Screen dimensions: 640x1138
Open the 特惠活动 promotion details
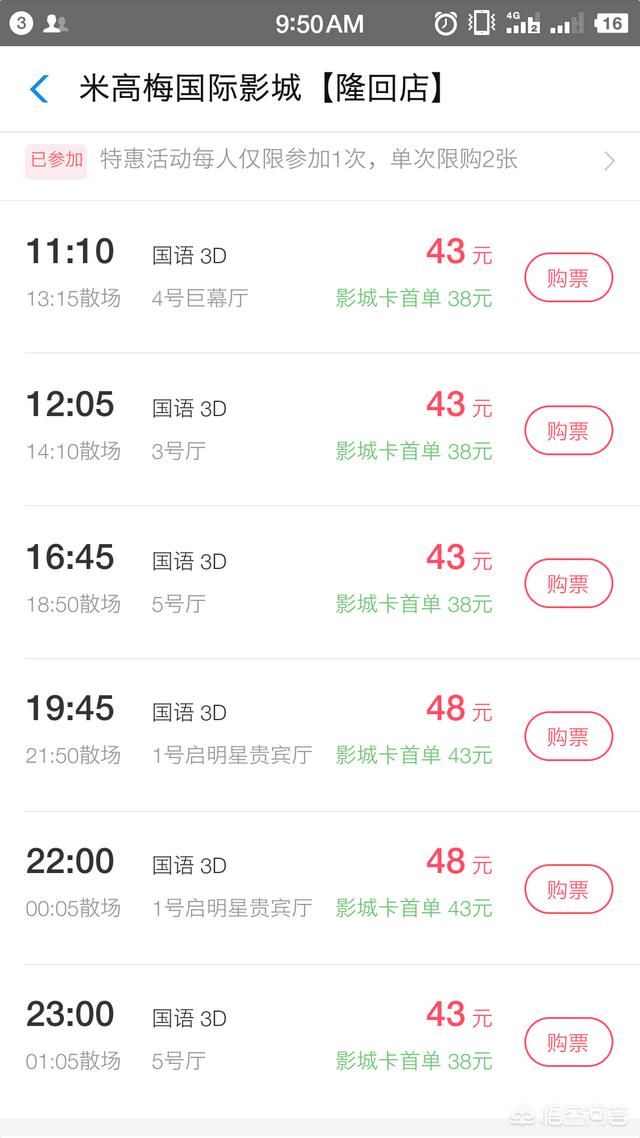[x=320, y=160]
